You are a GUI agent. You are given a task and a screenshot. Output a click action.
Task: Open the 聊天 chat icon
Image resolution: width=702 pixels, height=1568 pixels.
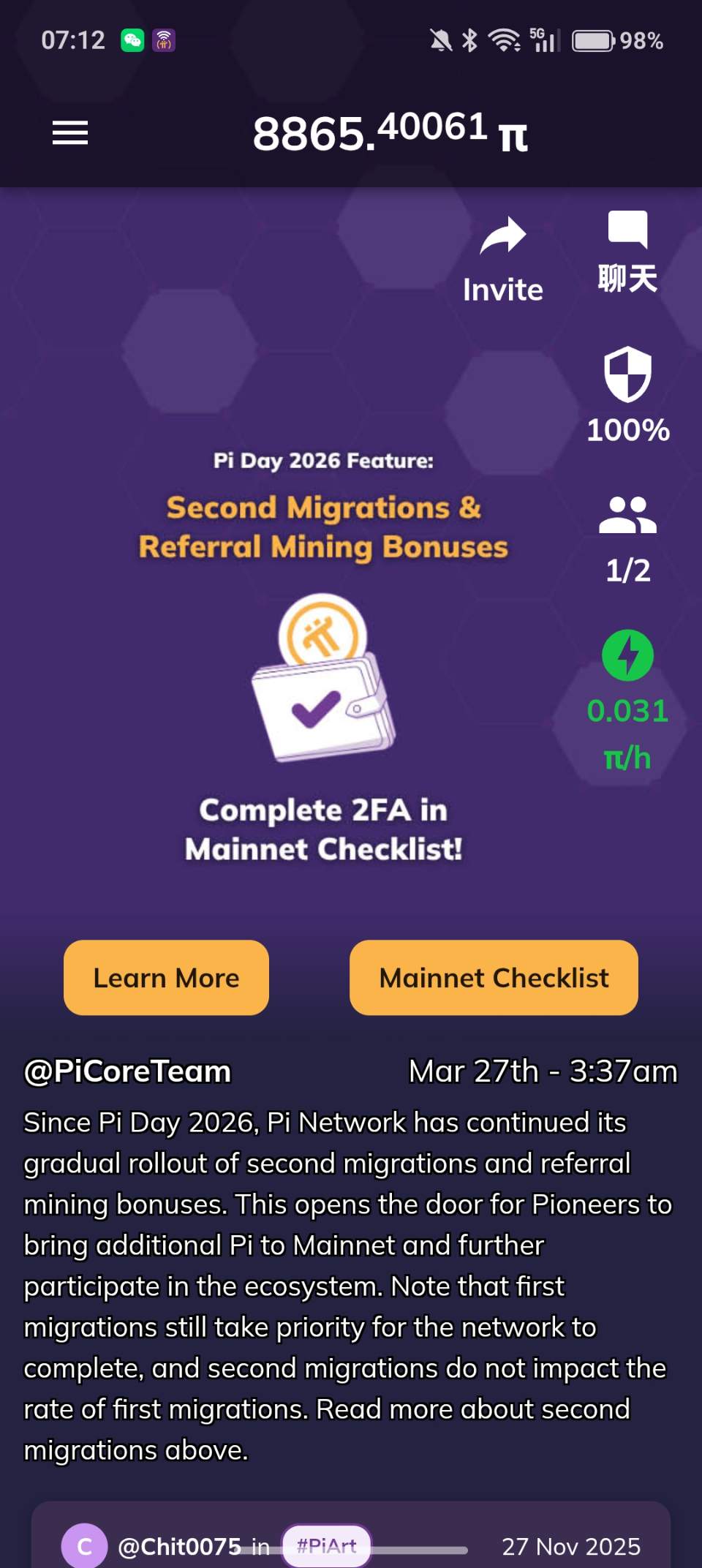(x=627, y=230)
